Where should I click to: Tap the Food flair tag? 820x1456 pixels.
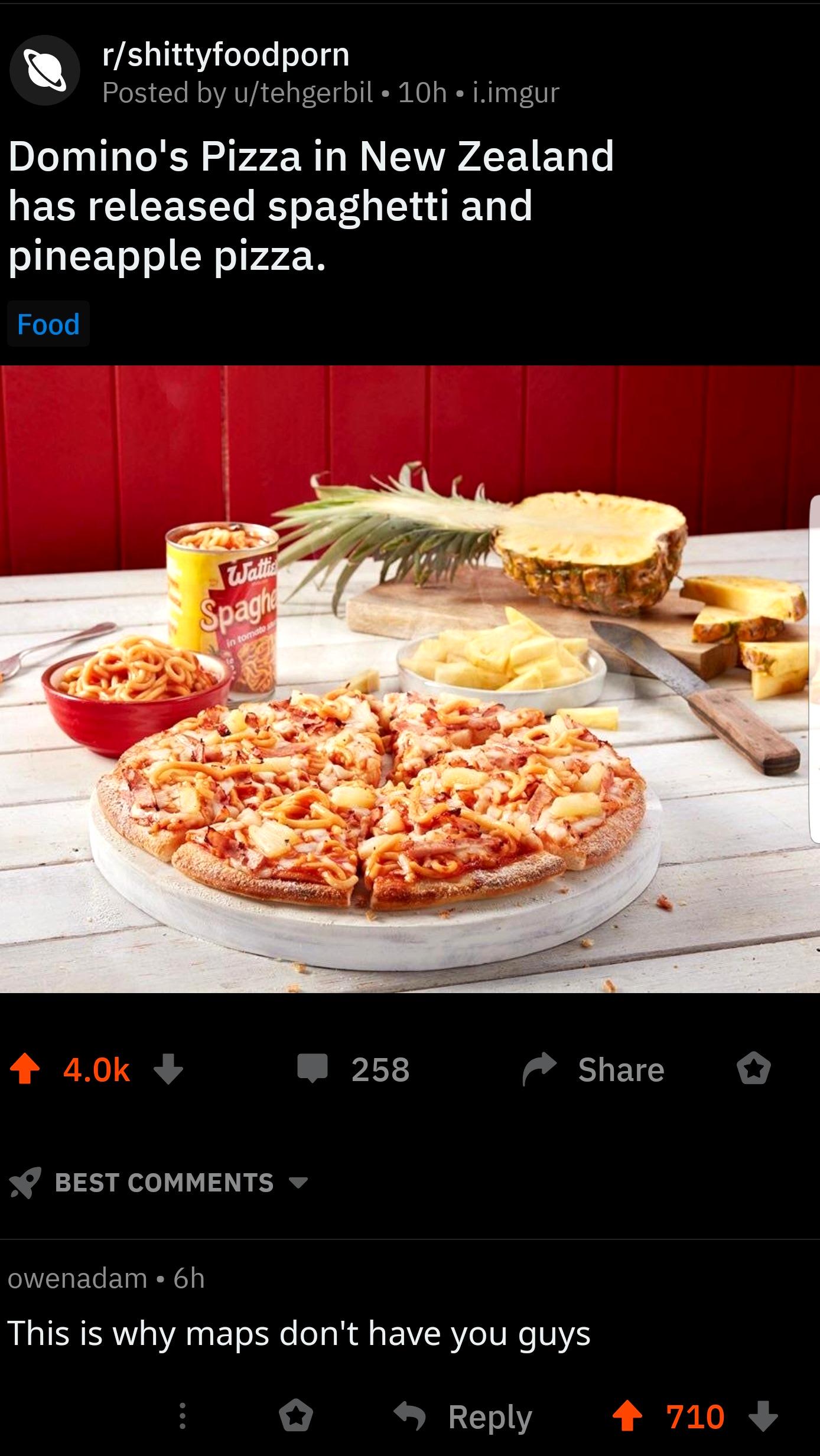click(48, 324)
